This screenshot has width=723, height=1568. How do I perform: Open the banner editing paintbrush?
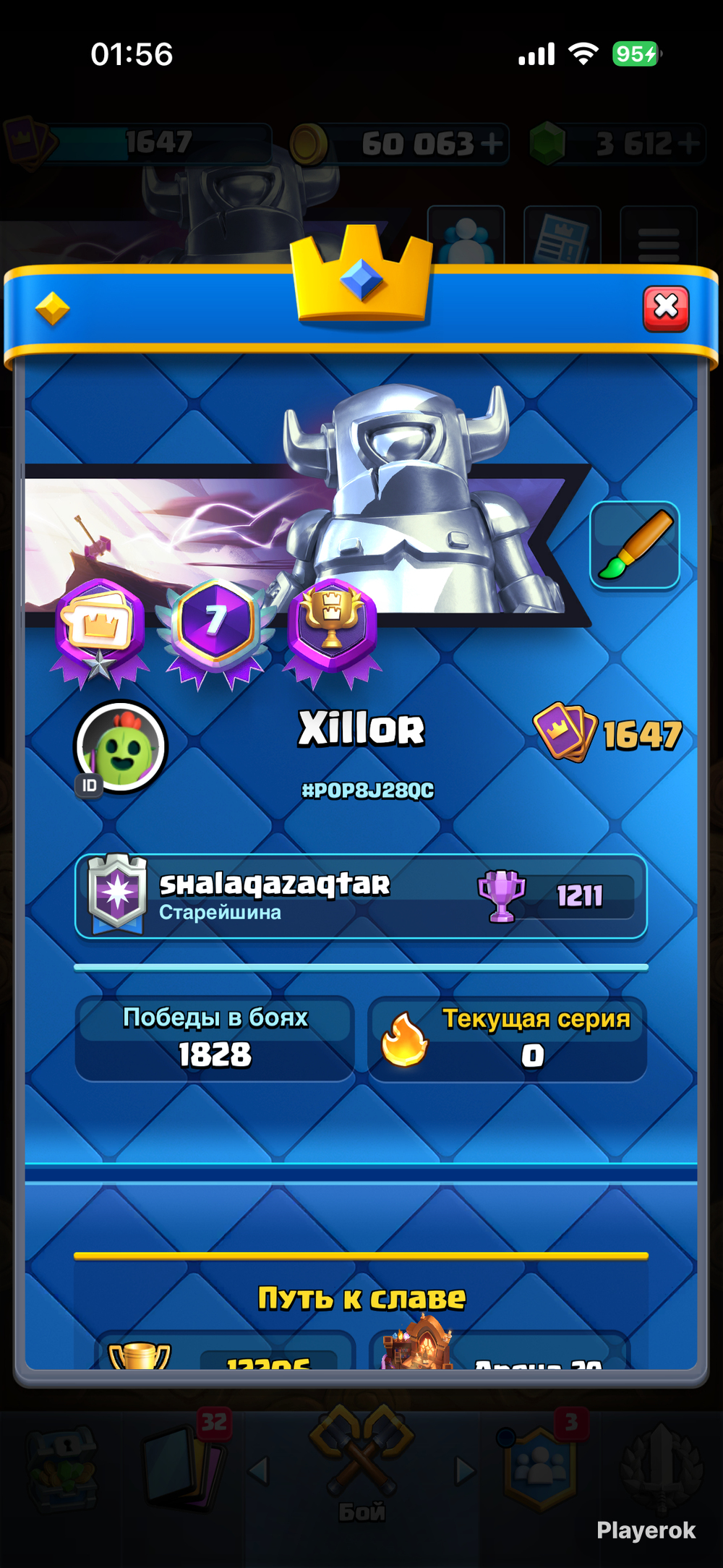click(x=635, y=545)
